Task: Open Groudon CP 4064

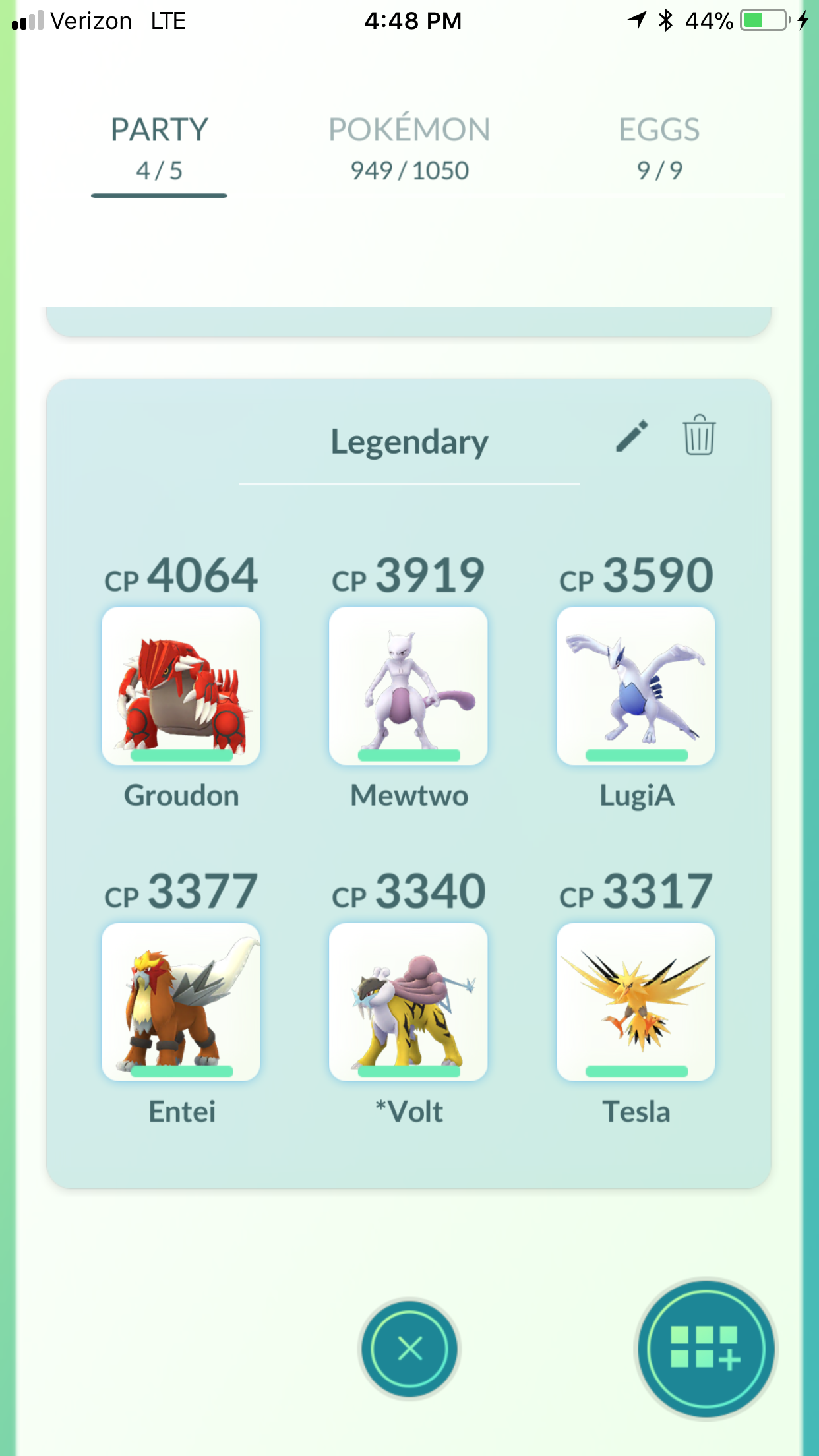Action: point(181,686)
